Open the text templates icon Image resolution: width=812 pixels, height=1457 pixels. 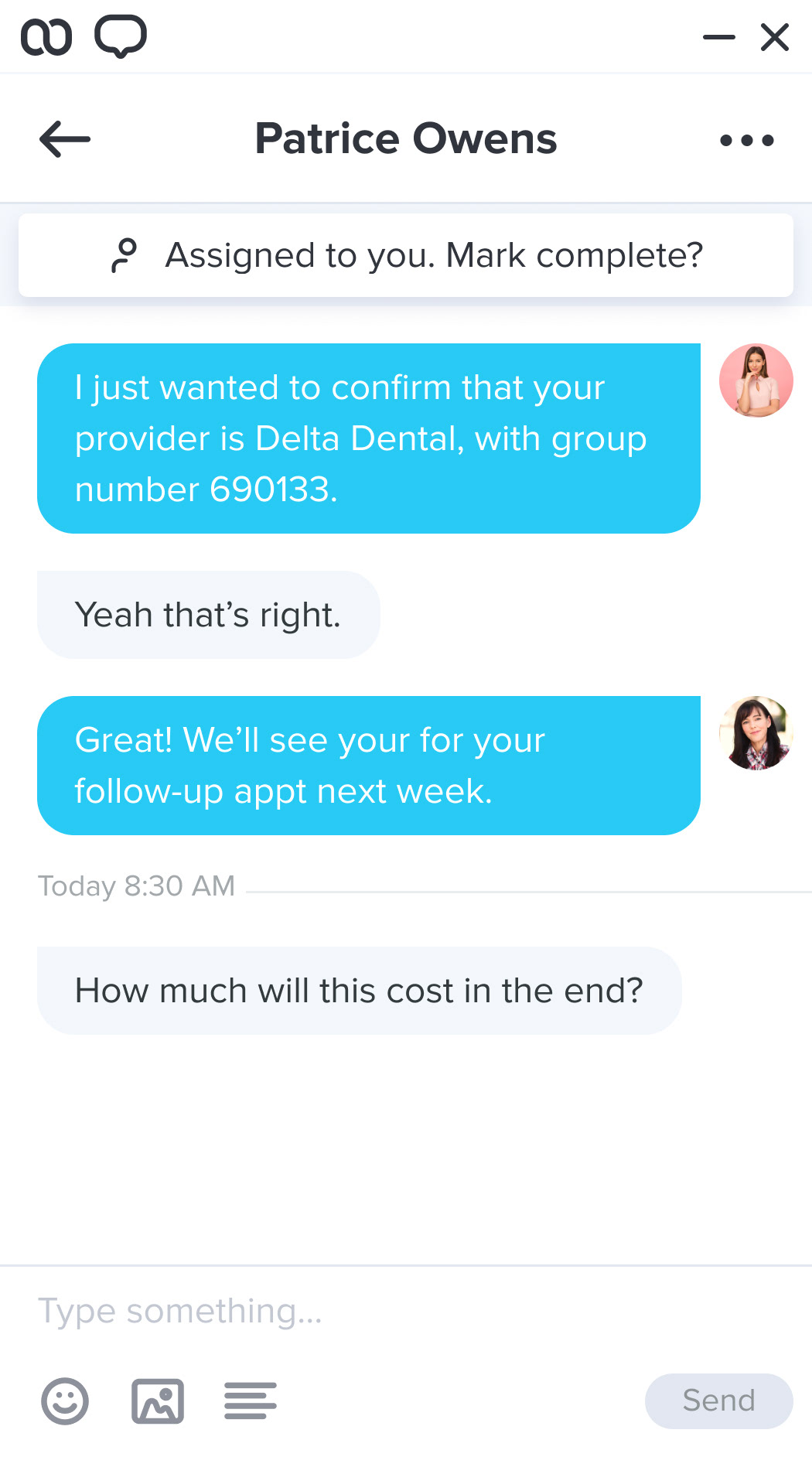[251, 1401]
